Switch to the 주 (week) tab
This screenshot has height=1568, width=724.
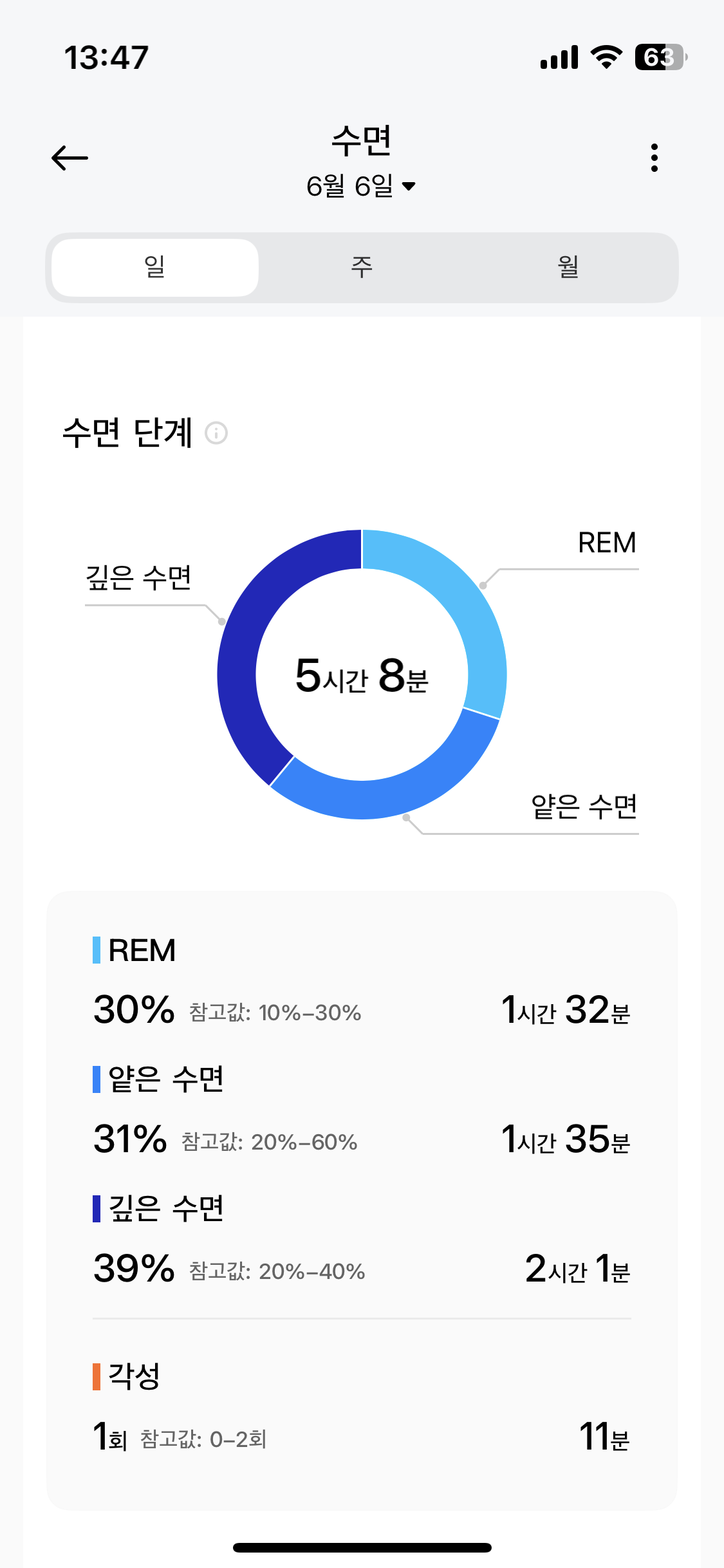[x=362, y=267]
